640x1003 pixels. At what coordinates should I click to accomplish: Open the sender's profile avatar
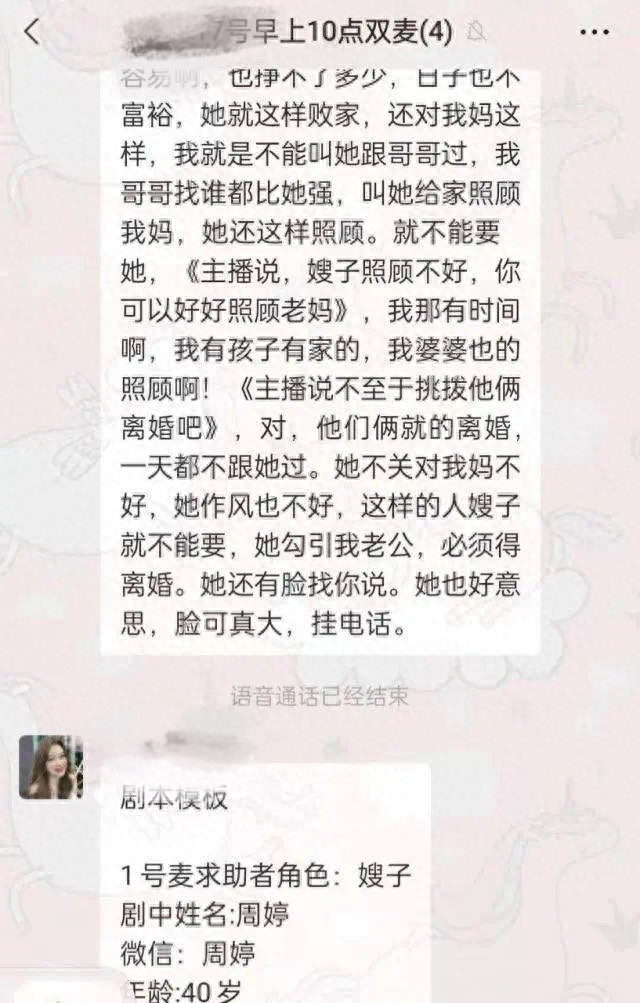pyautogui.click(x=51, y=767)
